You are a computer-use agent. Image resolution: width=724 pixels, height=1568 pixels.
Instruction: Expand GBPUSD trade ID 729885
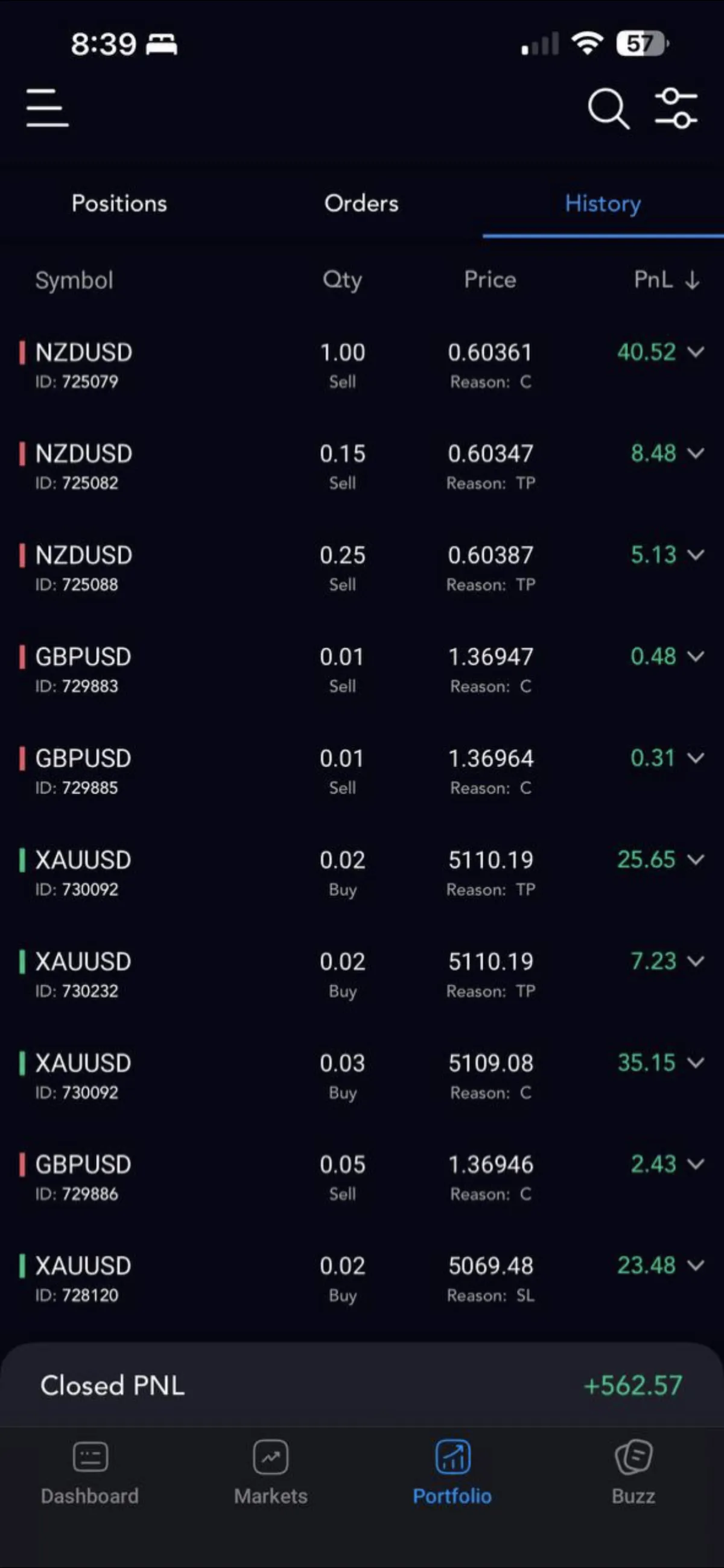pyautogui.click(x=696, y=758)
